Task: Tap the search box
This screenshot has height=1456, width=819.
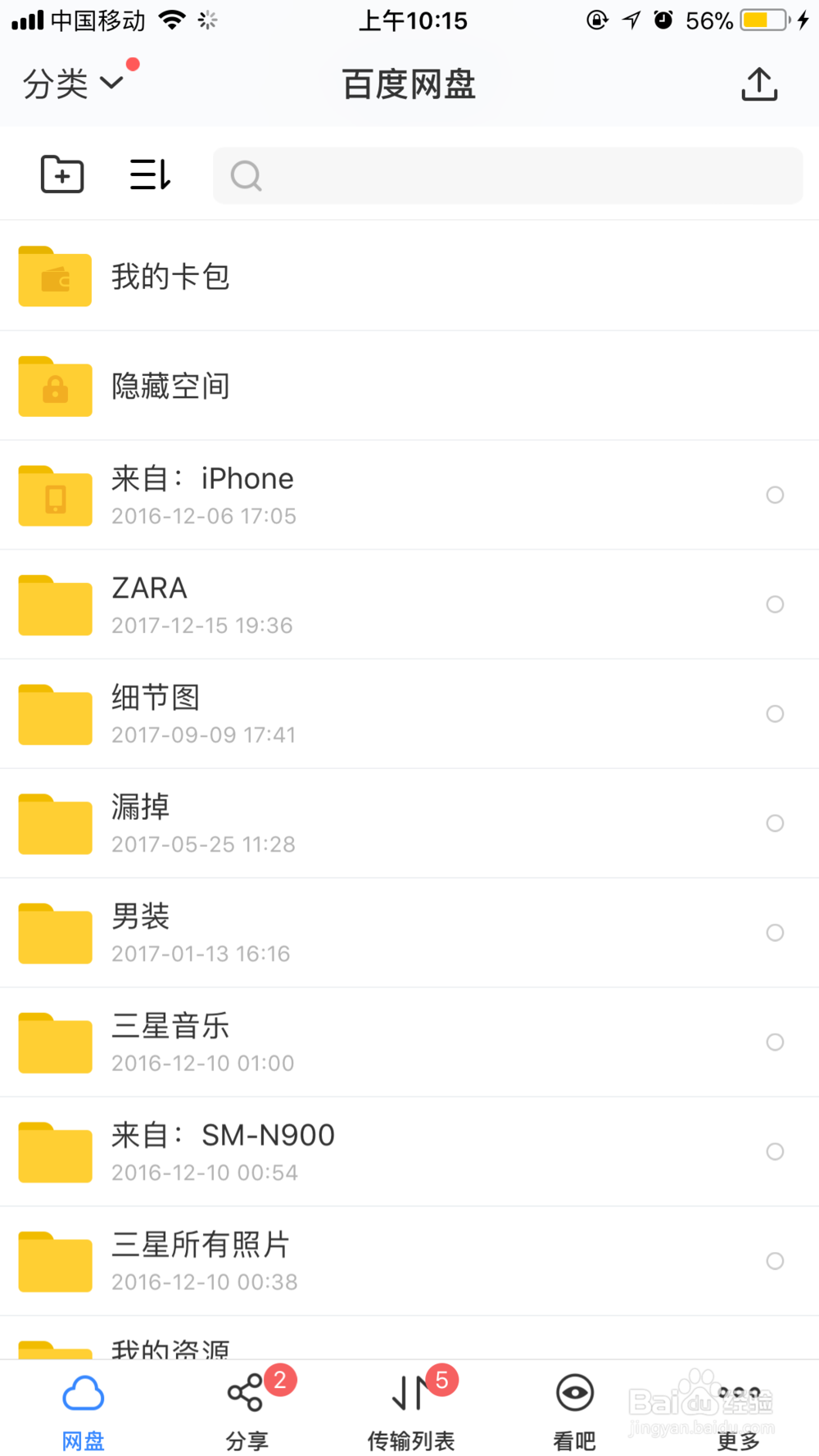Action: (508, 175)
